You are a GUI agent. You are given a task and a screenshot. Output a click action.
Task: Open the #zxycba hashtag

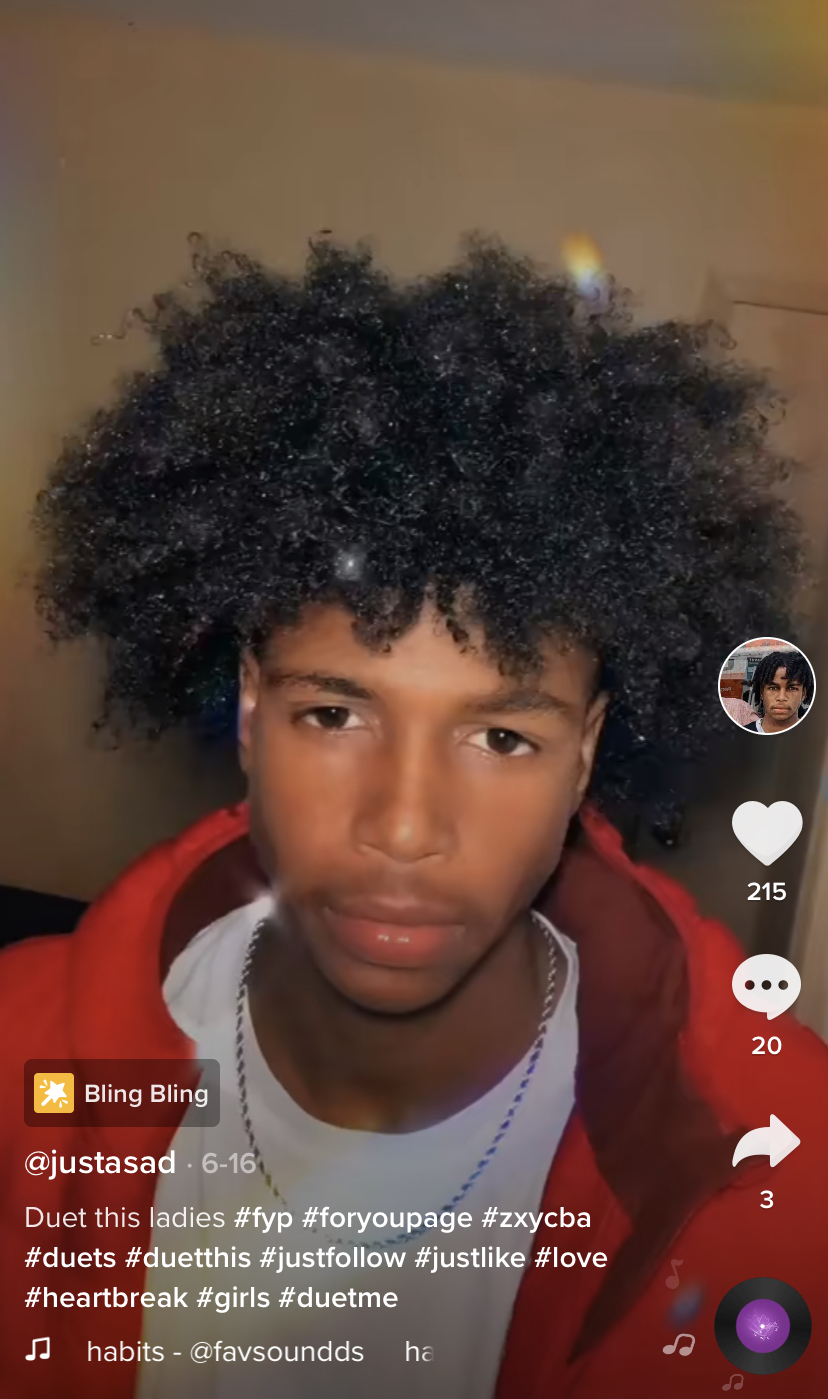tap(536, 1218)
